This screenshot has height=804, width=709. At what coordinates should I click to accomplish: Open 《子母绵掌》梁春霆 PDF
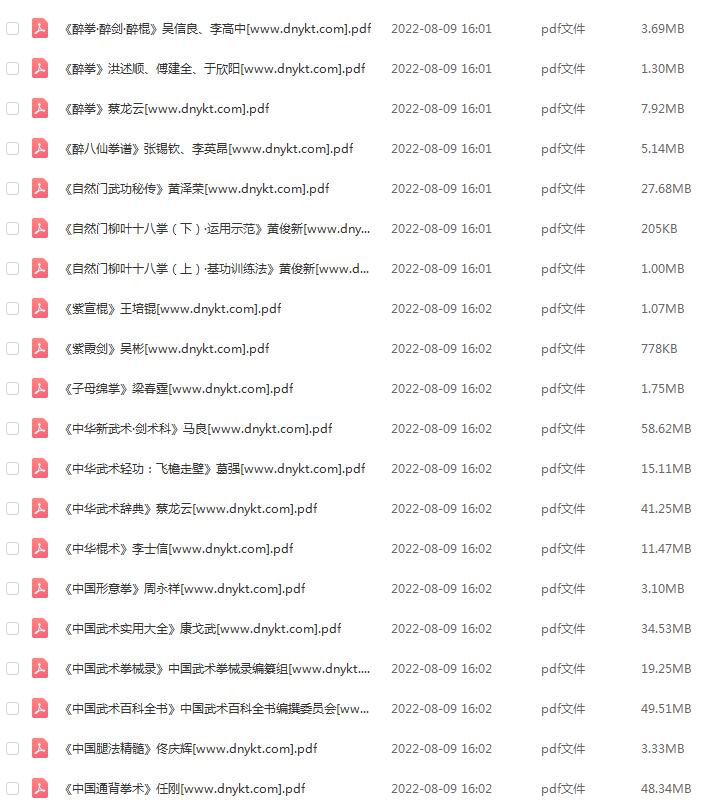coord(177,389)
